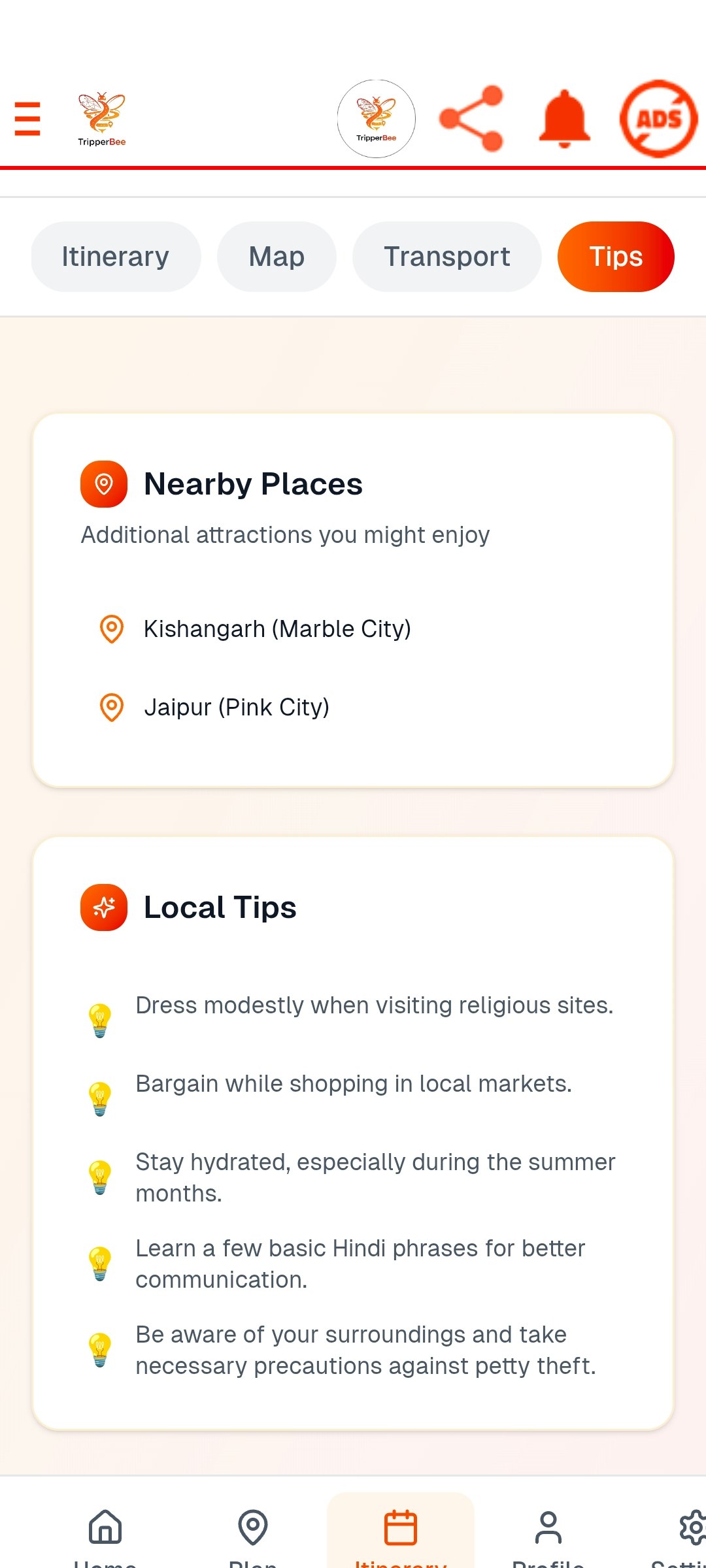The height and width of the screenshot is (1568, 706).
Task: Select the Itinerary calendar icon in bottom nav
Action: (x=401, y=1527)
